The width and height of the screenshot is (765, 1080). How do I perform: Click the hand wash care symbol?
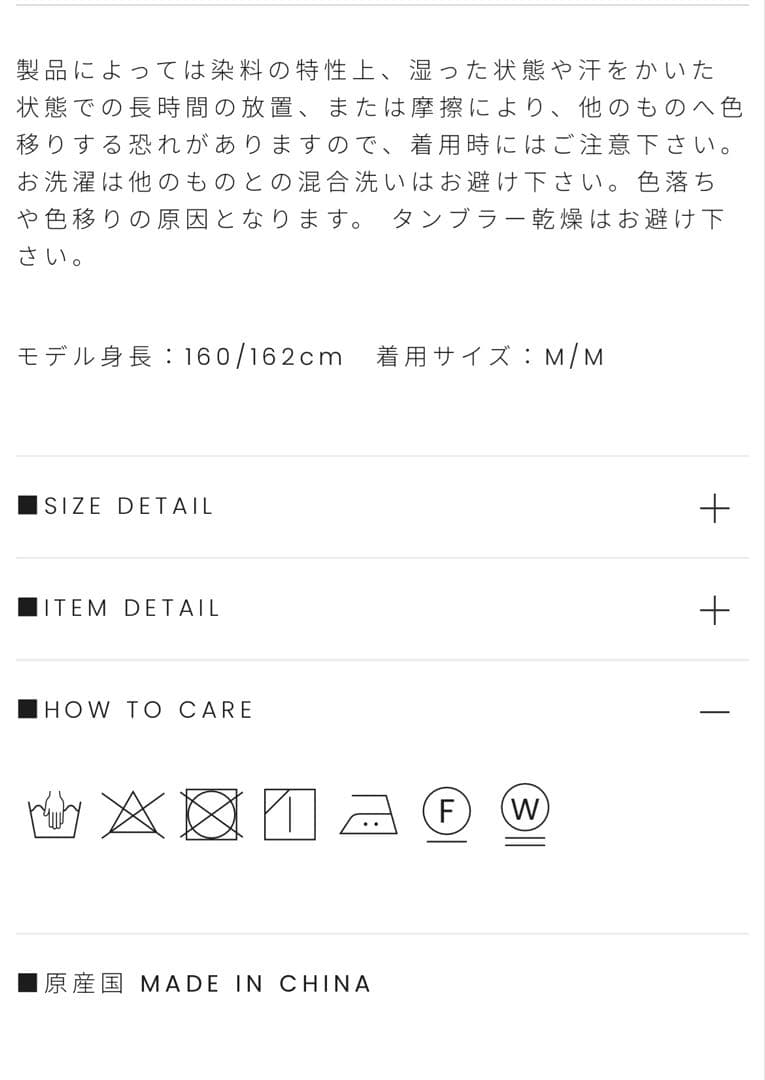tap(52, 815)
